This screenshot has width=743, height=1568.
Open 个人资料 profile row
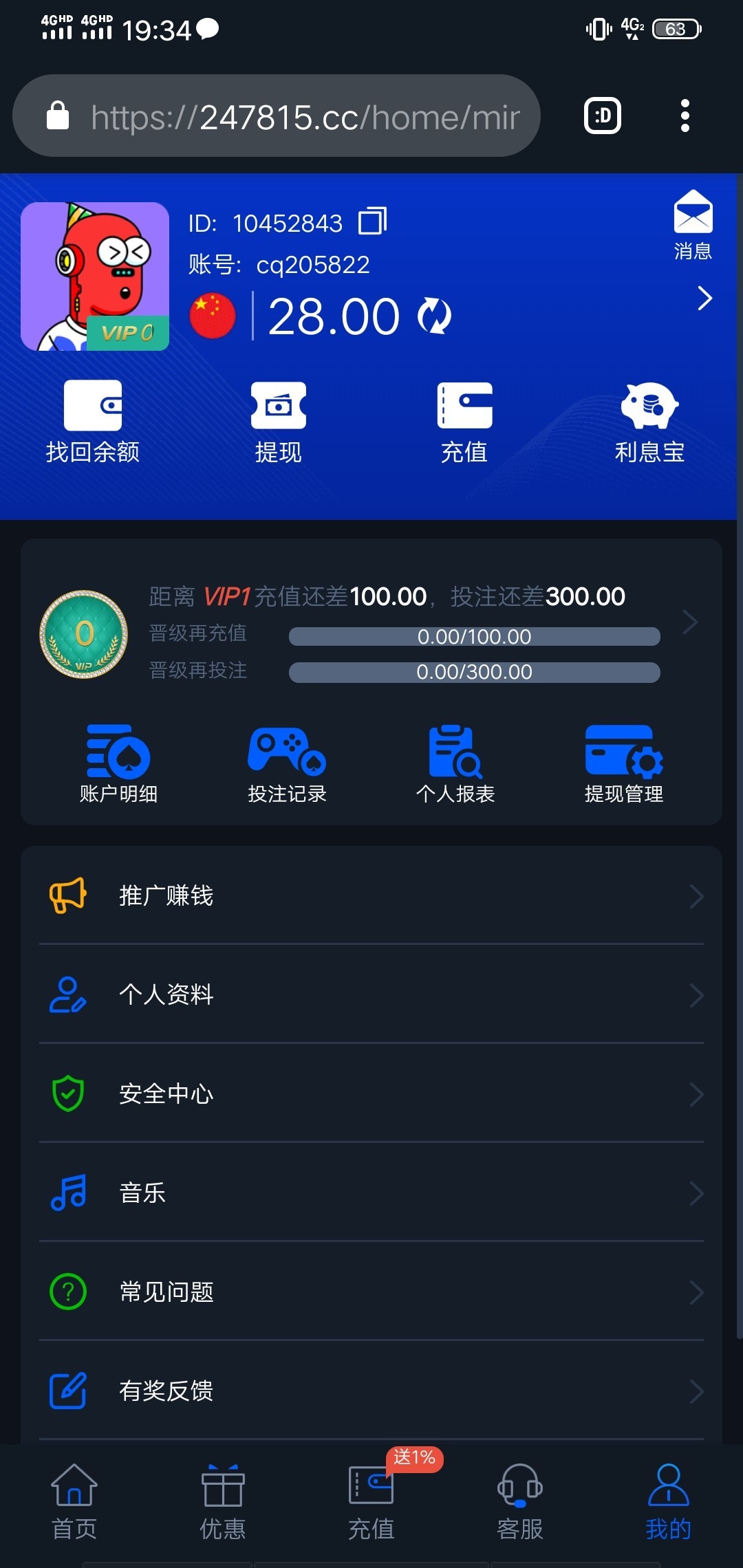pyautogui.click(x=371, y=994)
